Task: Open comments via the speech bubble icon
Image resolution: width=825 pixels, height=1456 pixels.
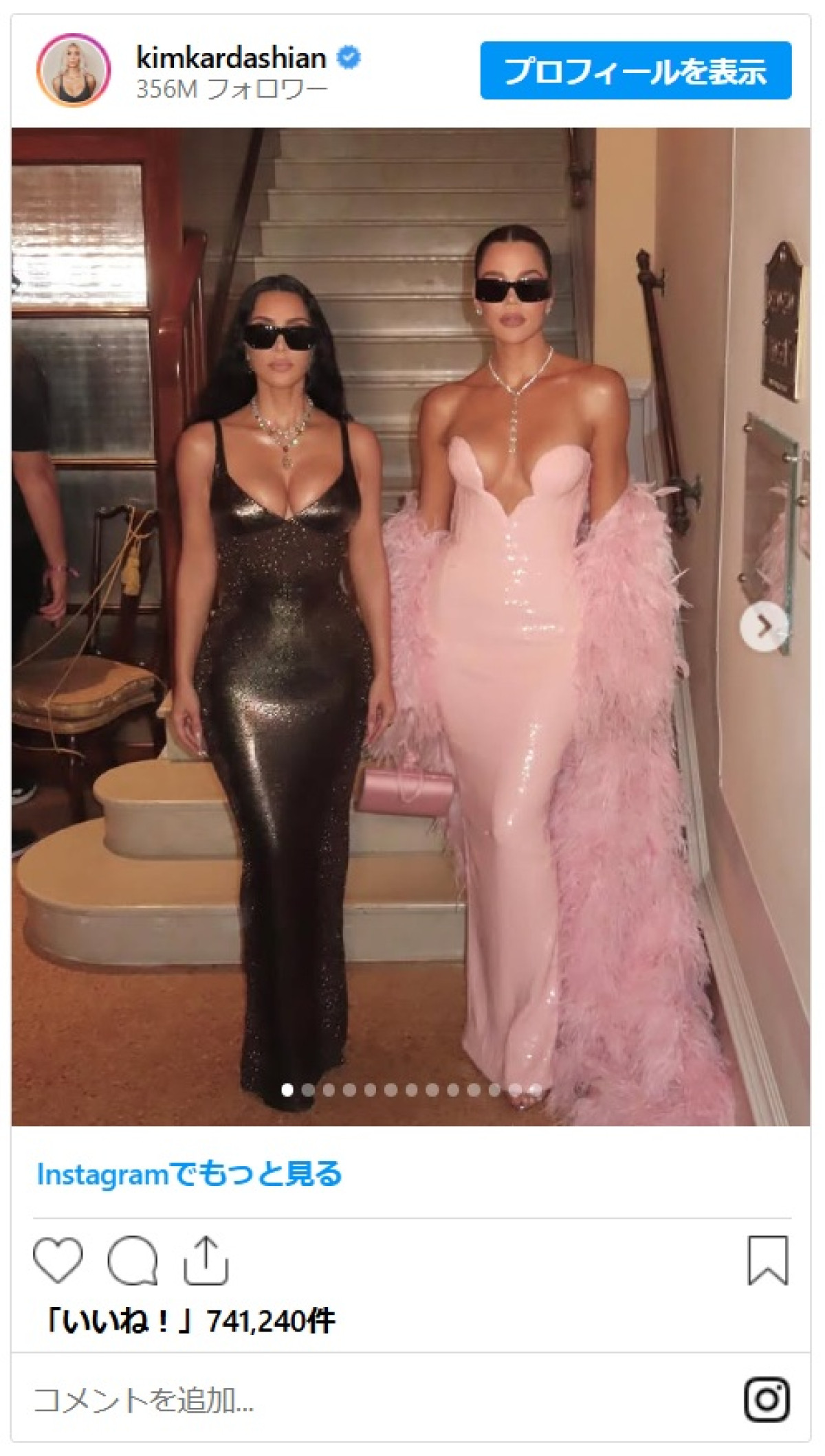Action: pos(133,1259)
